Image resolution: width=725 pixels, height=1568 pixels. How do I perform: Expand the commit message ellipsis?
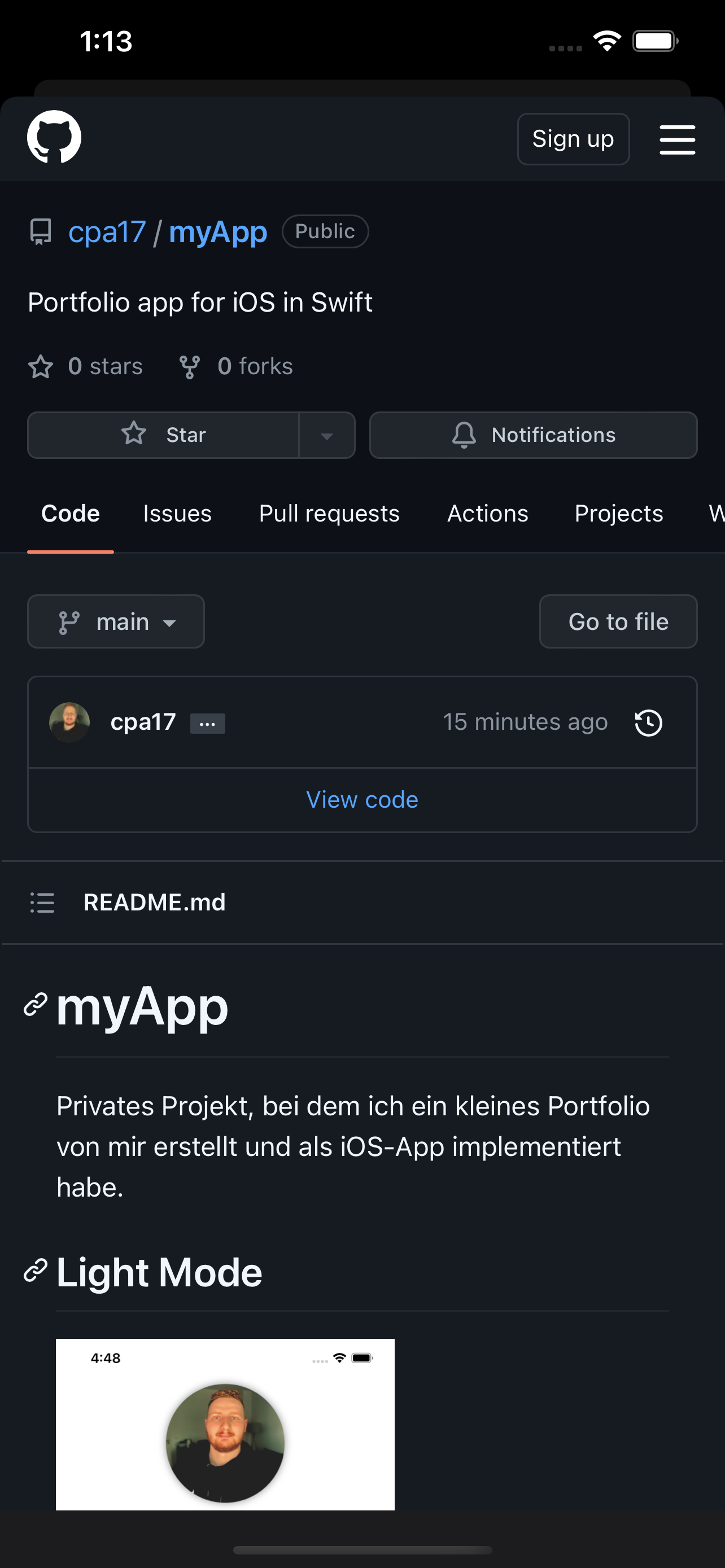(207, 722)
